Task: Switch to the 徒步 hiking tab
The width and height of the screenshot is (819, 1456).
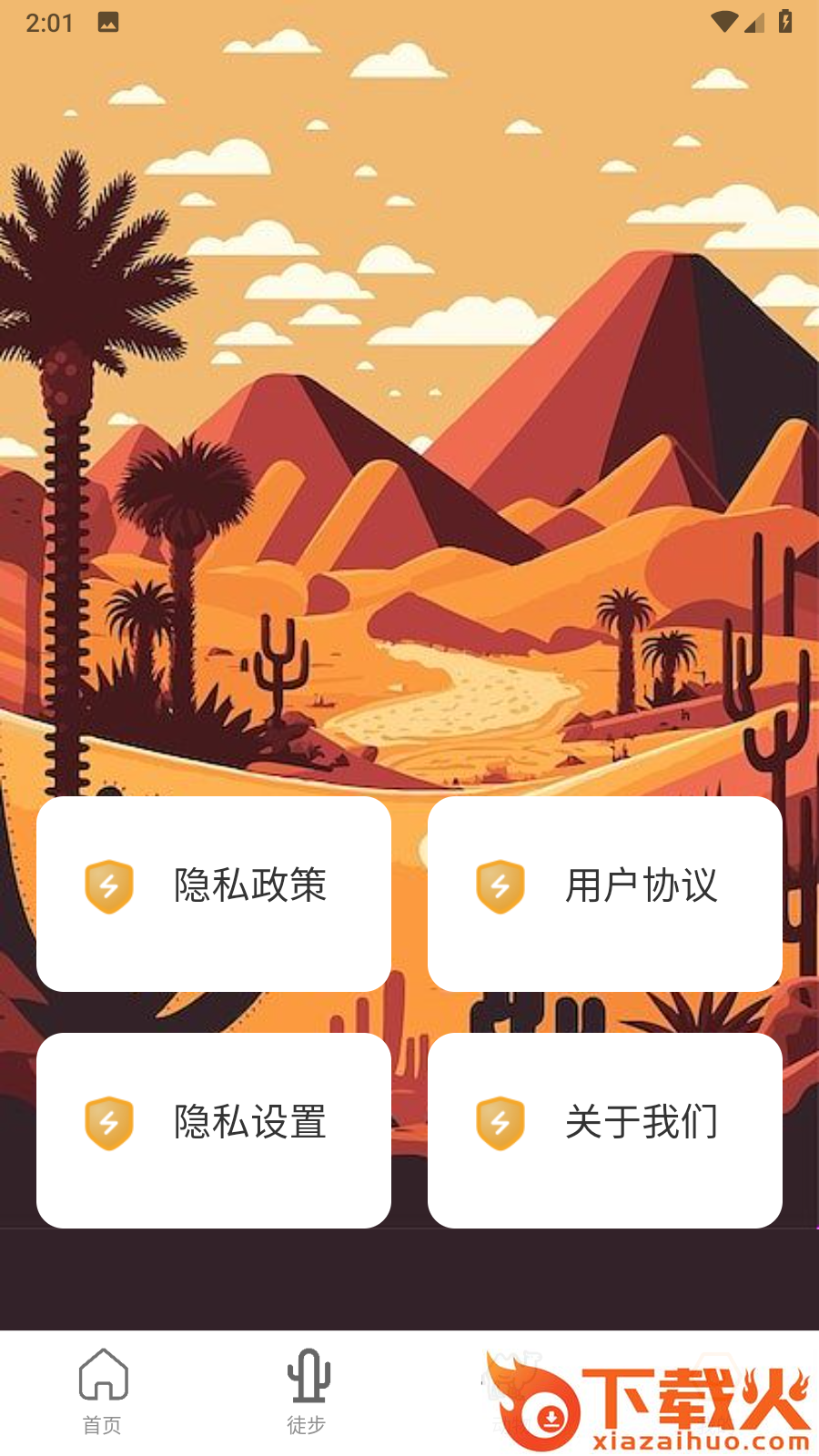Action: click(307, 1391)
